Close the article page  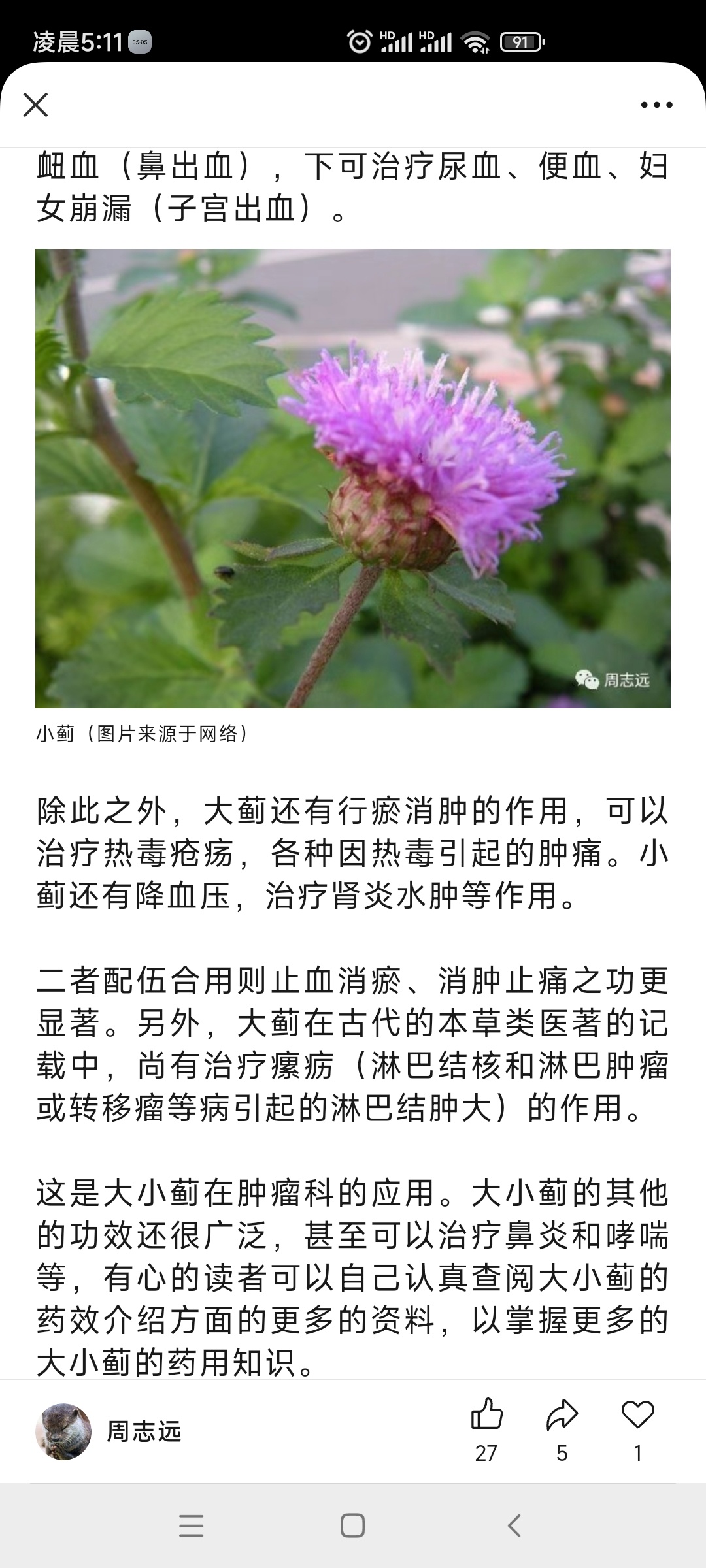[35, 105]
